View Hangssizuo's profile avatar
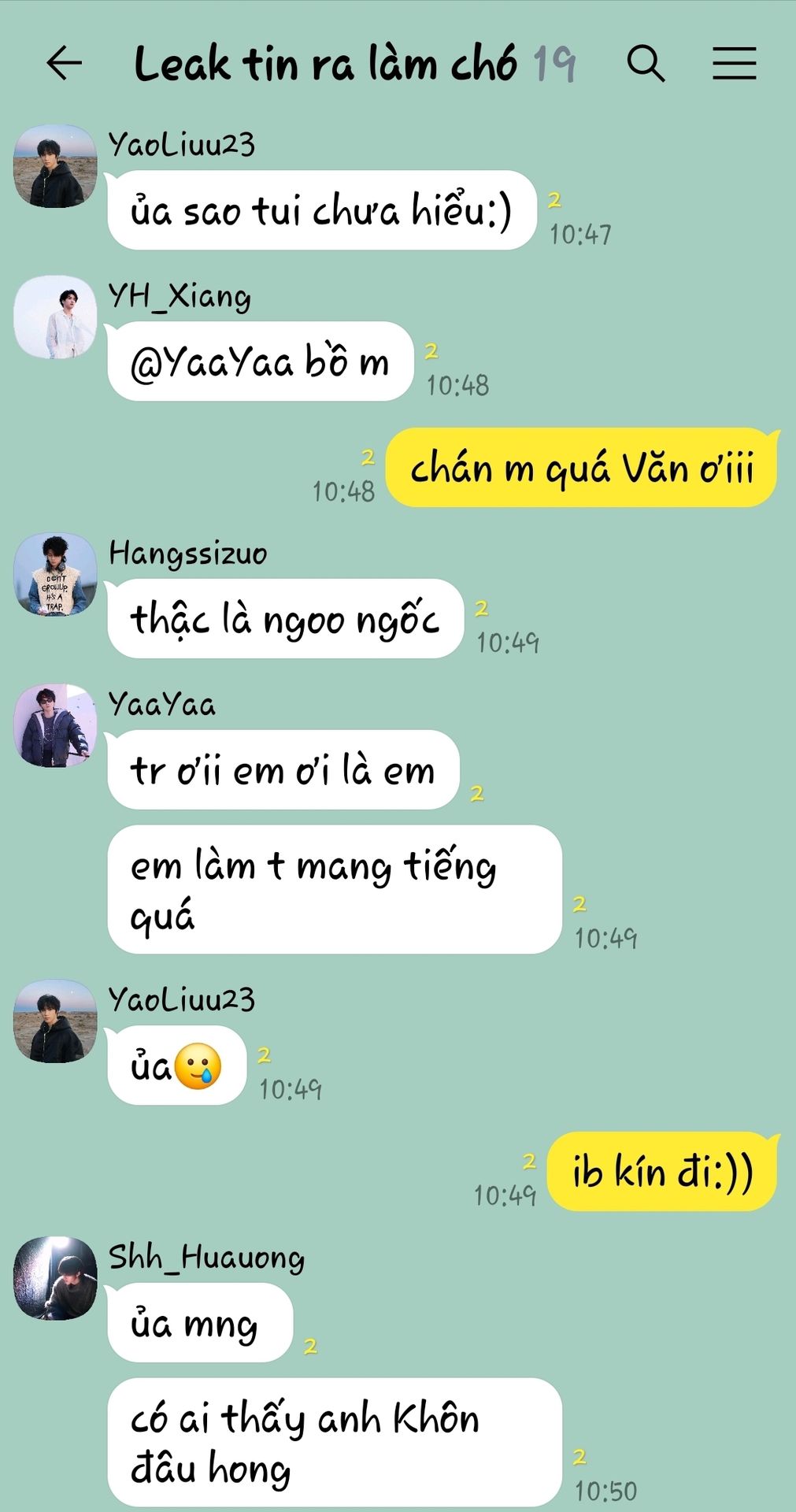This screenshot has width=796, height=1512. [x=55, y=574]
